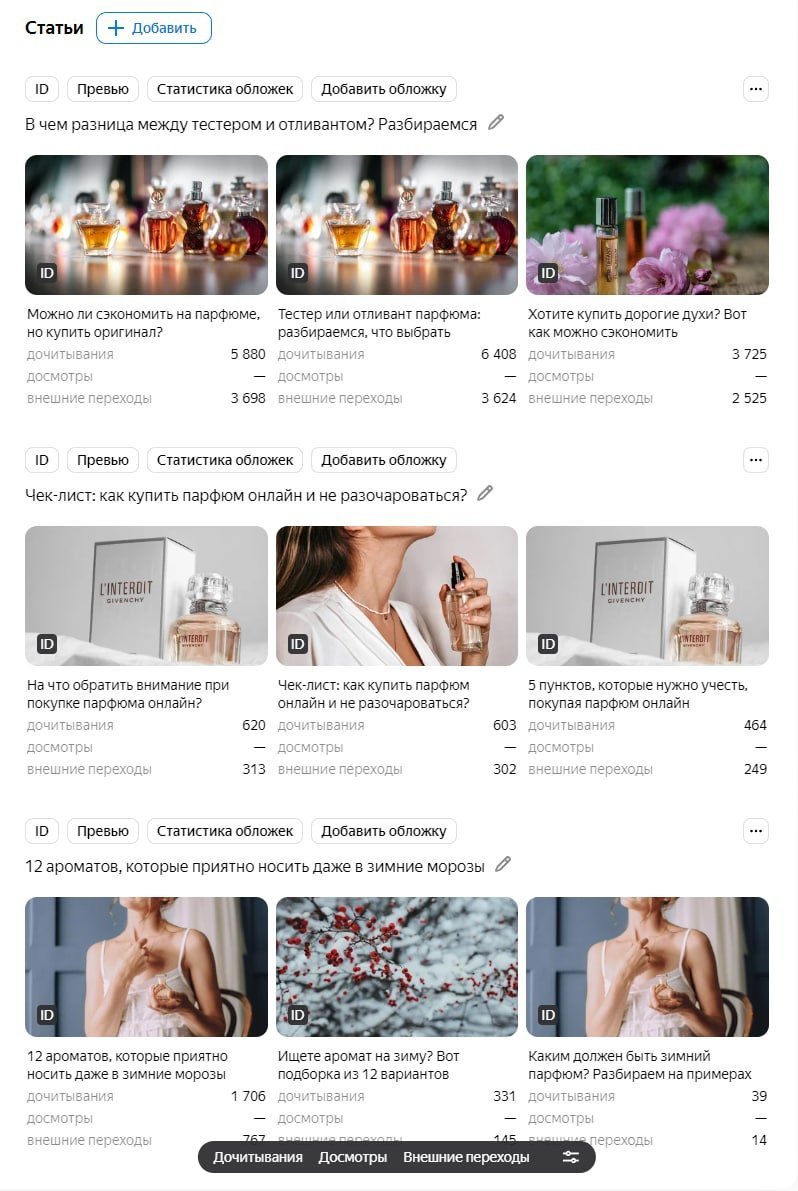Select the Дочитывания metric in the bottom bar
This screenshot has width=798, height=1191.
coord(257,1157)
